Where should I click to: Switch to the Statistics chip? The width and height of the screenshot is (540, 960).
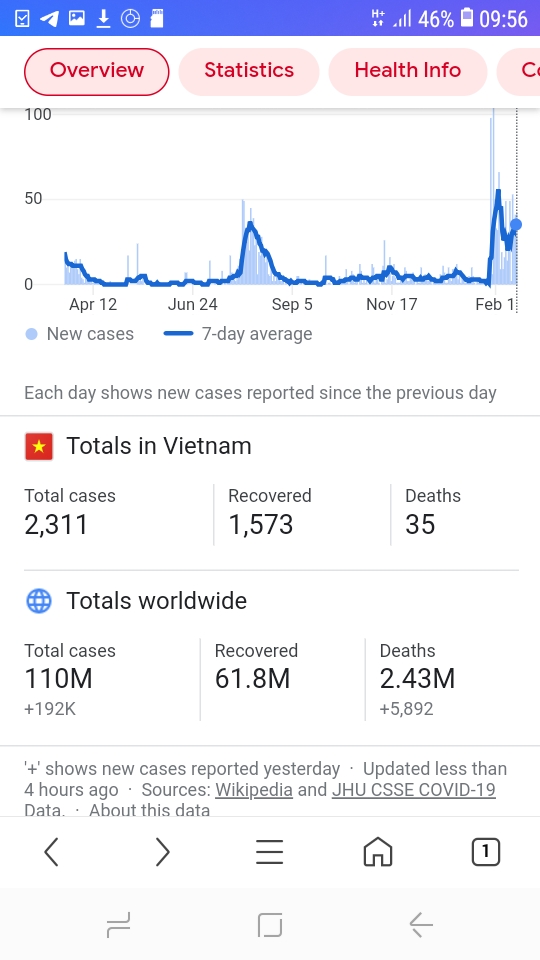[x=249, y=71]
